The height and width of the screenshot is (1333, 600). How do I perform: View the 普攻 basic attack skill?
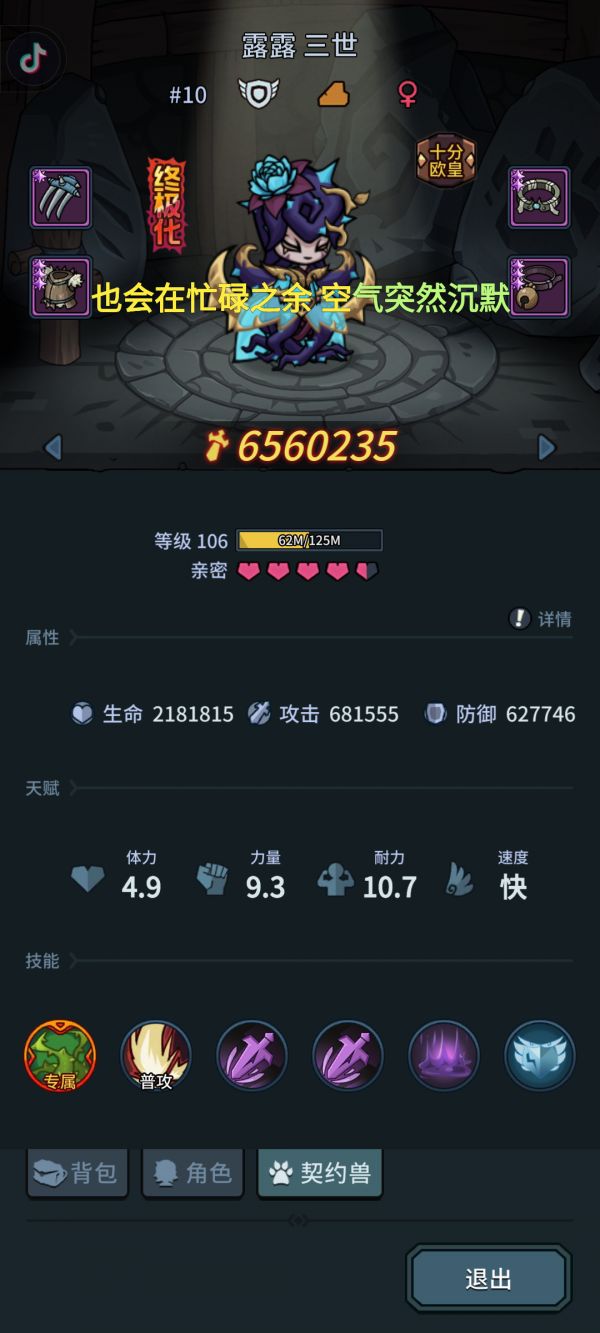click(x=156, y=1055)
